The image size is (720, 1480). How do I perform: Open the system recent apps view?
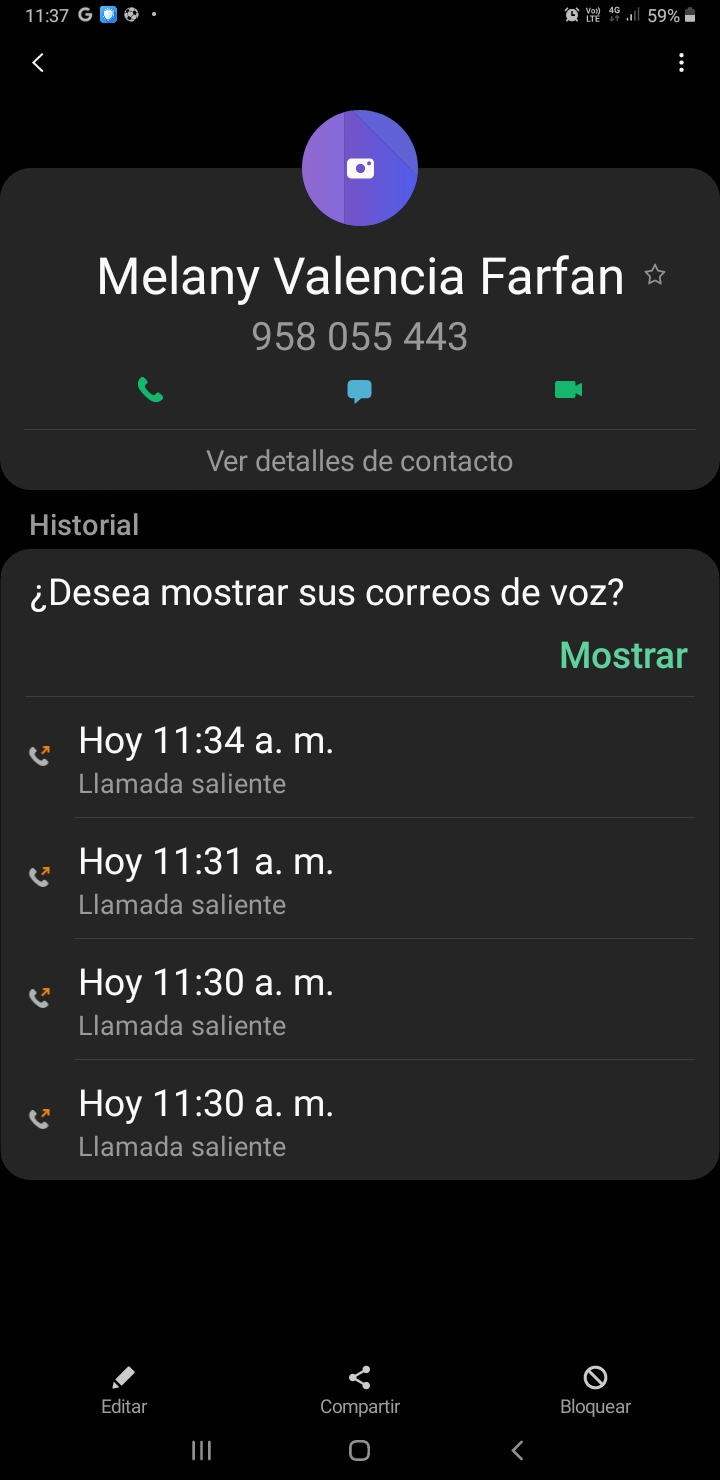201,1450
